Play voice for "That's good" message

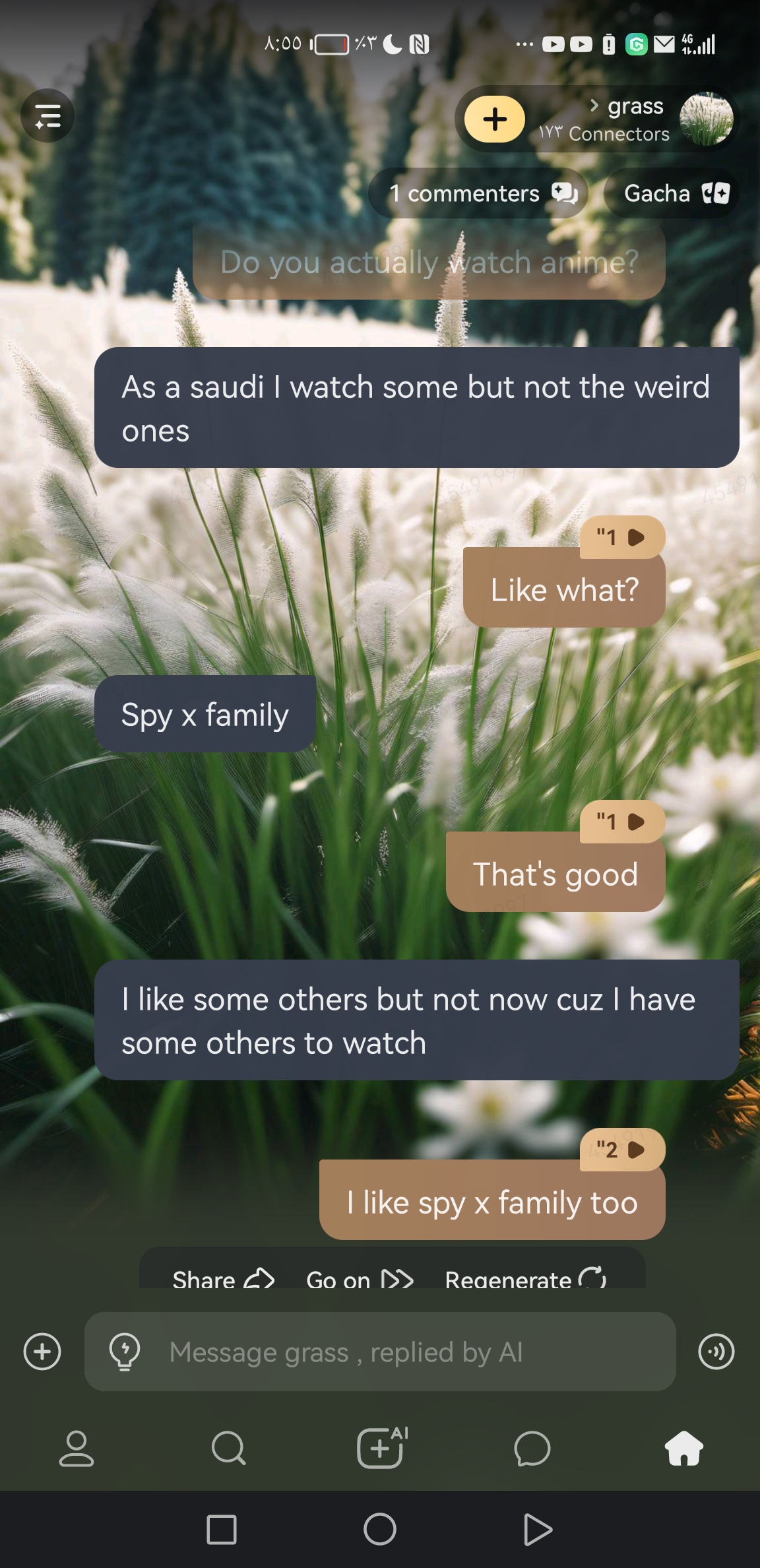click(x=622, y=822)
